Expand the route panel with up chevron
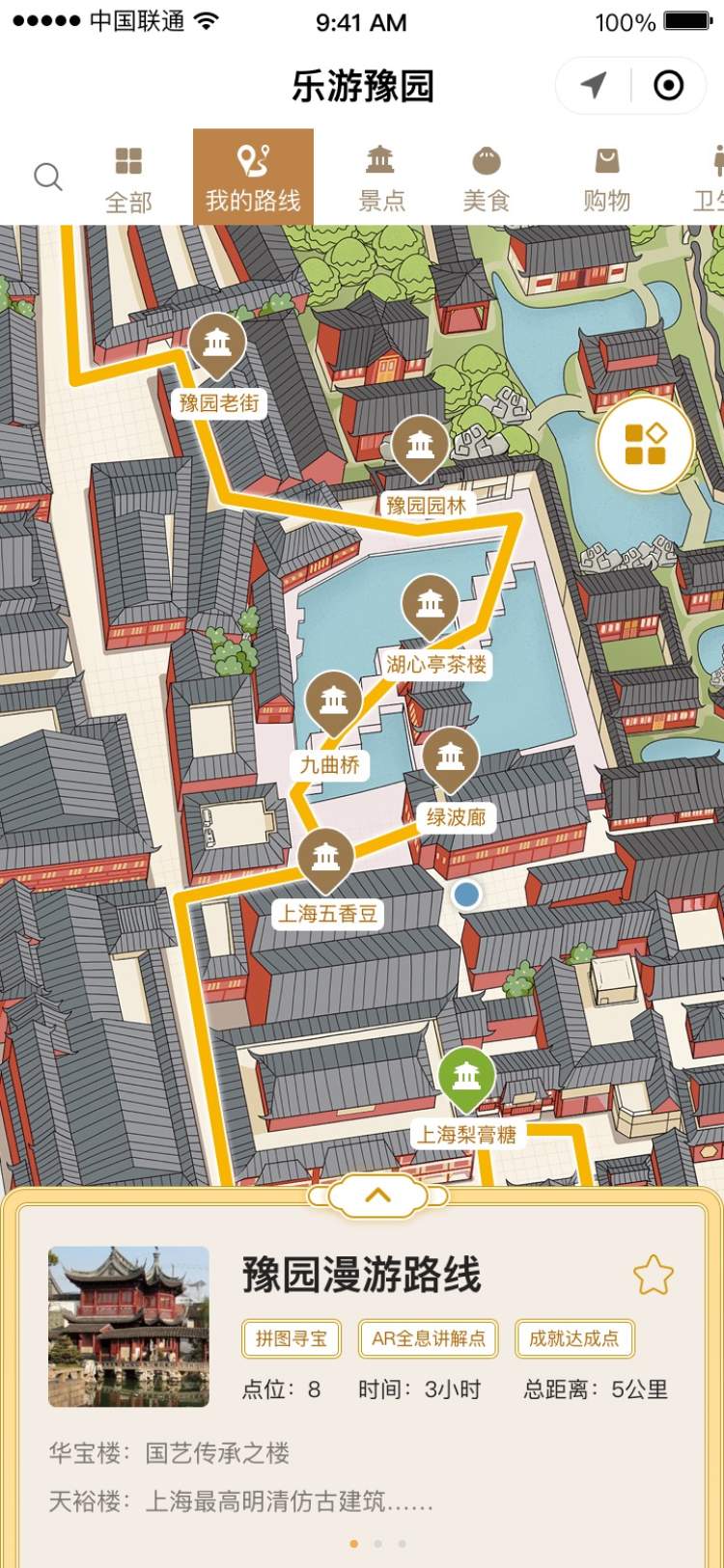 [378, 1196]
